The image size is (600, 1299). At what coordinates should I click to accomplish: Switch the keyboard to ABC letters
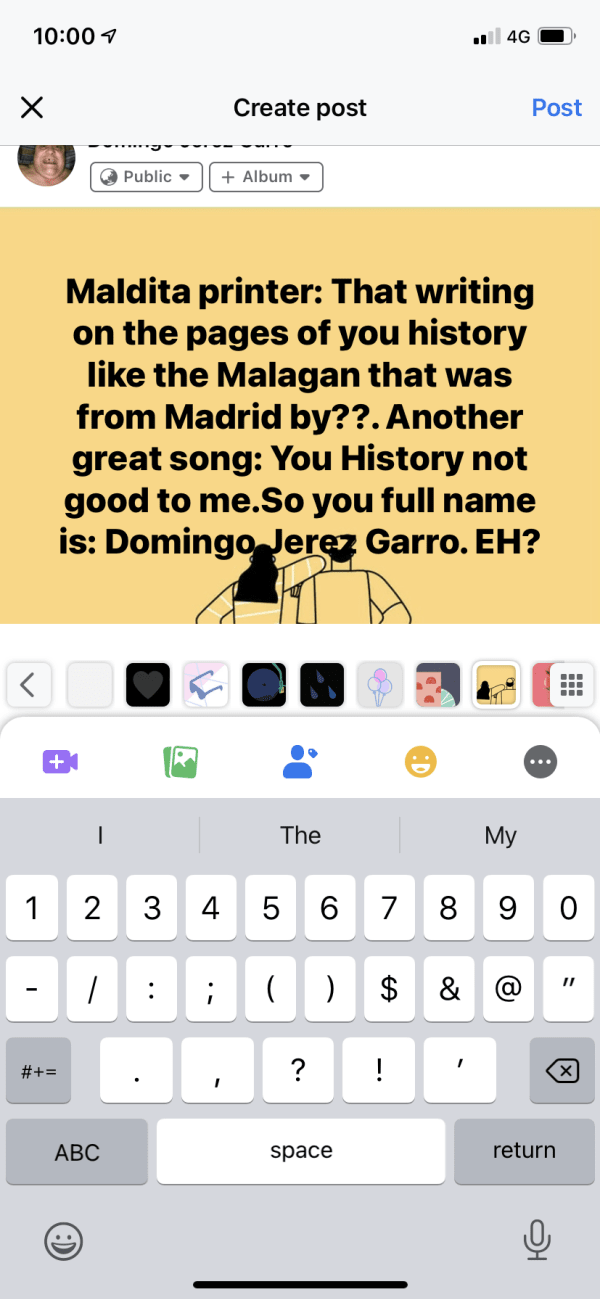(x=77, y=1152)
